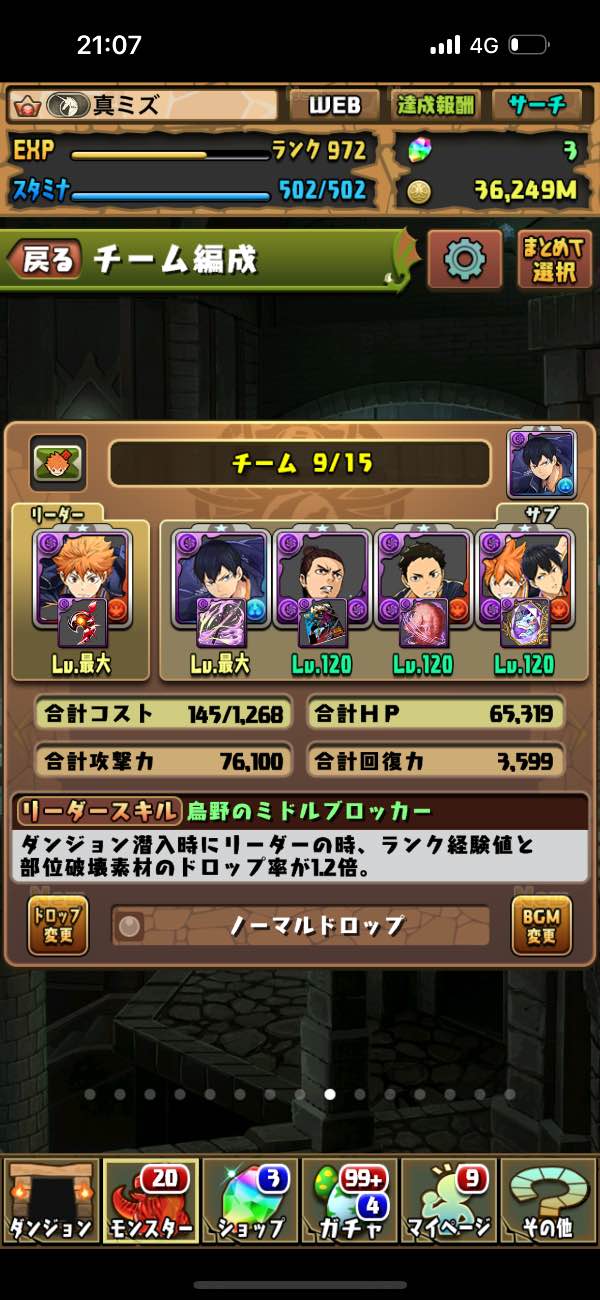
Task: Switch to the ダンジョン tab
Action: pyautogui.click(x=50, y=1201)
